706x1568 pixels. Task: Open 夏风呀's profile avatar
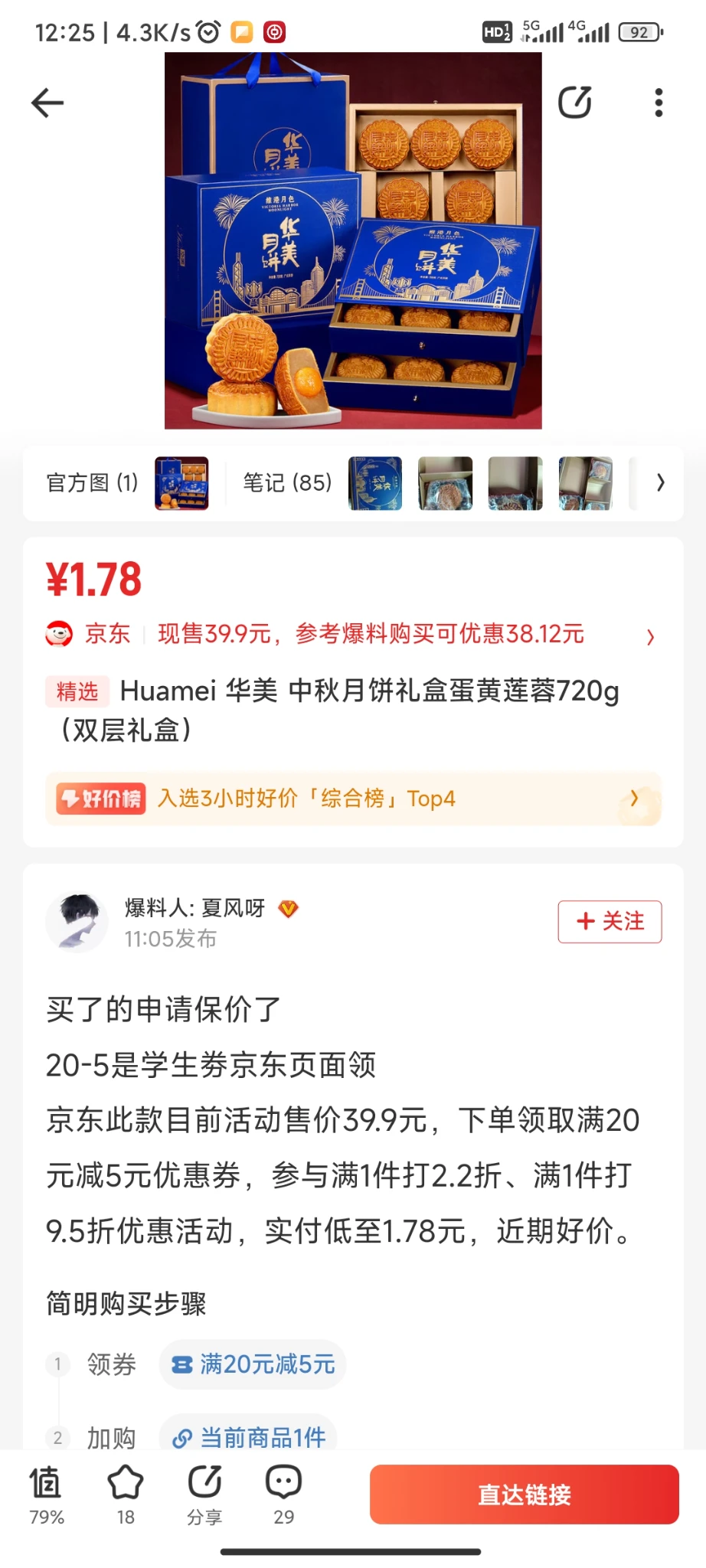pos(77,922)
